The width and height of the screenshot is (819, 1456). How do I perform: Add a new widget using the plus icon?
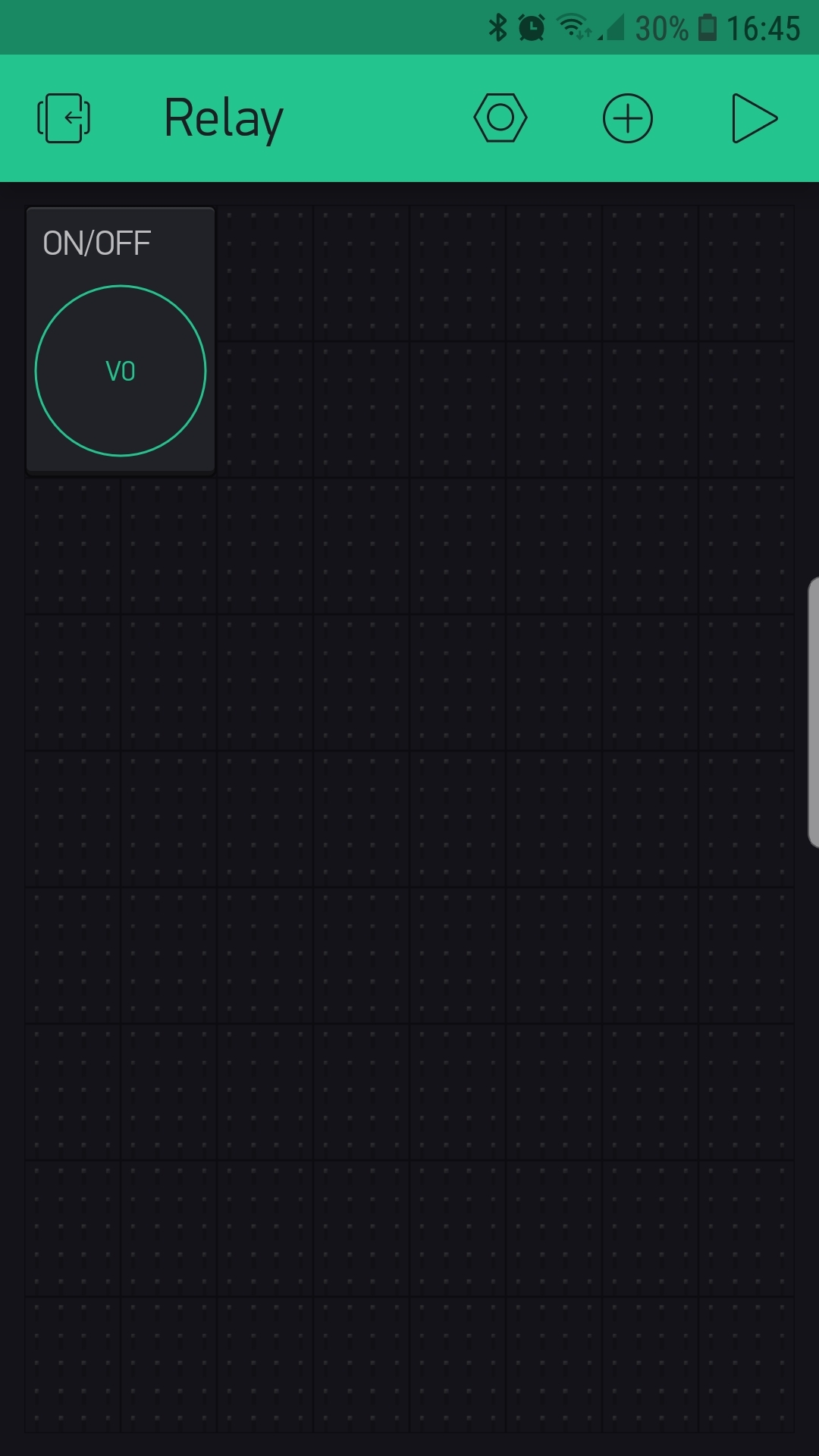[627, 119]
